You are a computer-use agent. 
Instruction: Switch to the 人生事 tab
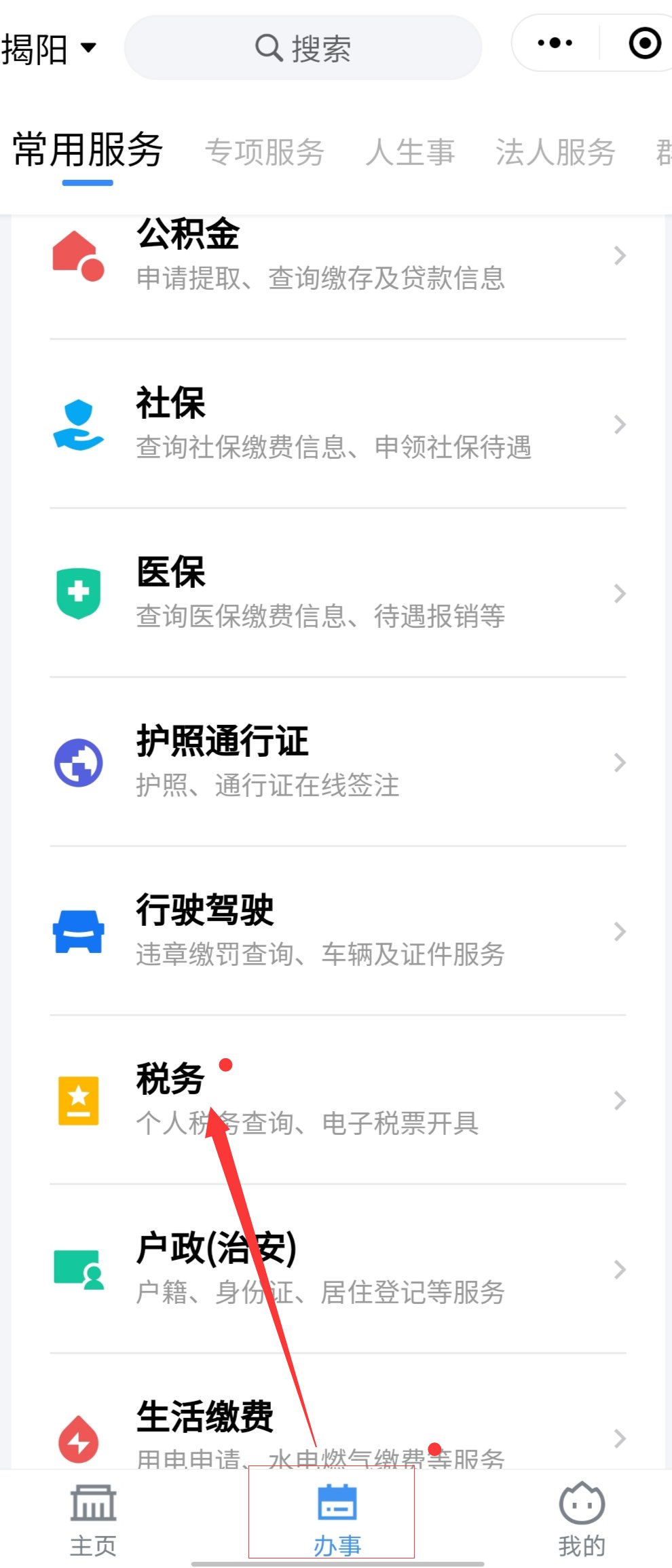pyautogui.click(x=410, y=152)
